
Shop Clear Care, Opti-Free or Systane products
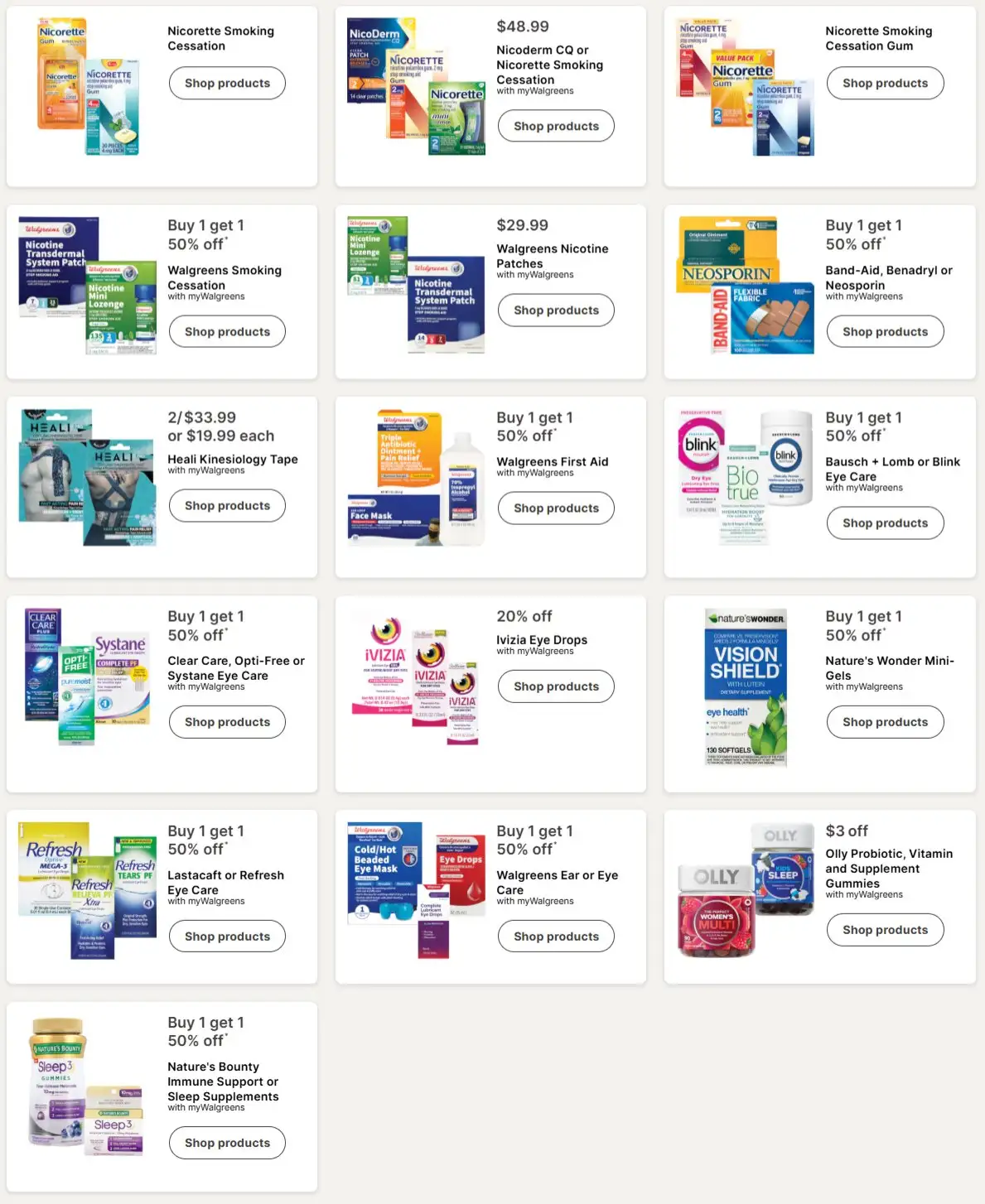pos(227,721)
